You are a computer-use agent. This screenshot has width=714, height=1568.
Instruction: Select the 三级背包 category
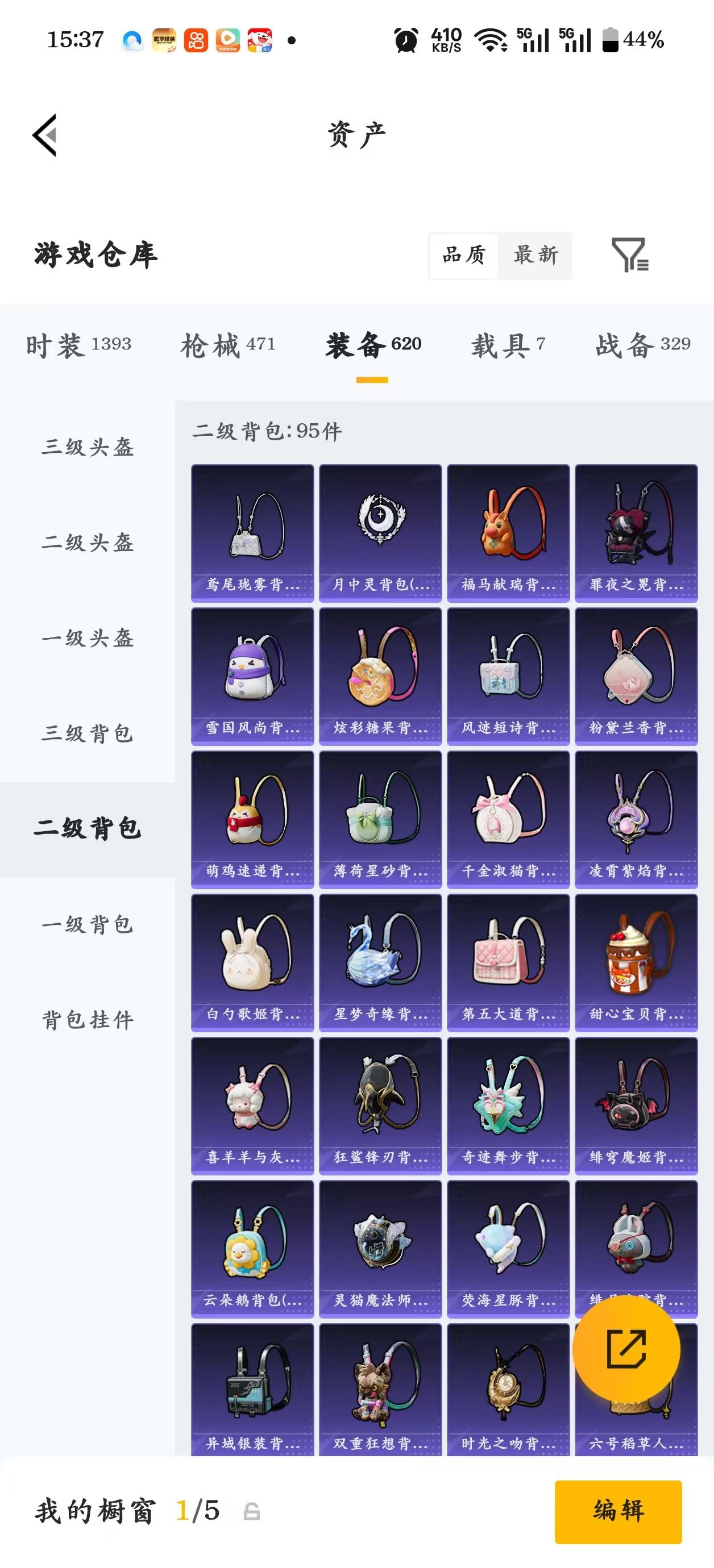(88, 733)
